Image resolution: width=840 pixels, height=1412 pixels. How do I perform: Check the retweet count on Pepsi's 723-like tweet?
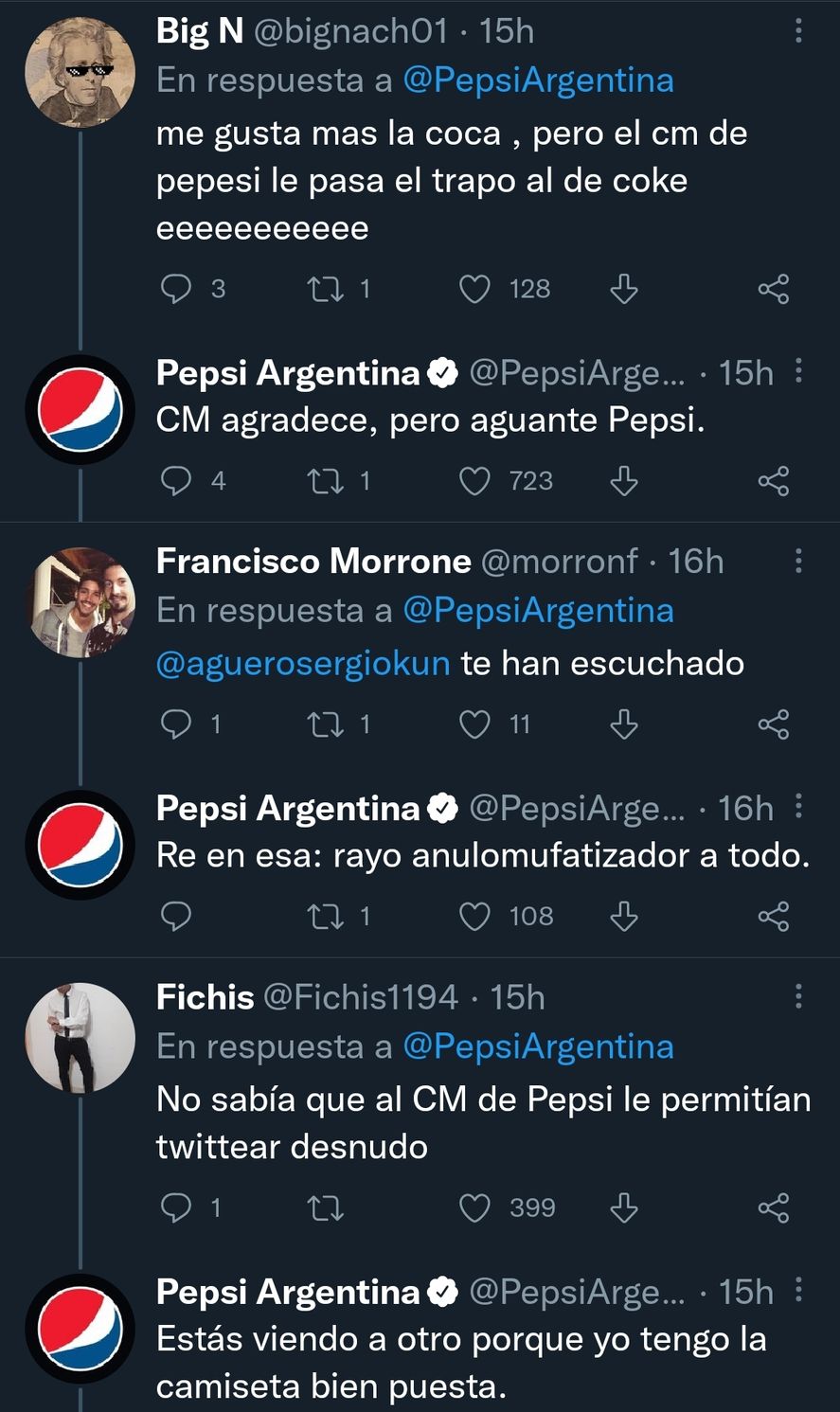(327, 480)
